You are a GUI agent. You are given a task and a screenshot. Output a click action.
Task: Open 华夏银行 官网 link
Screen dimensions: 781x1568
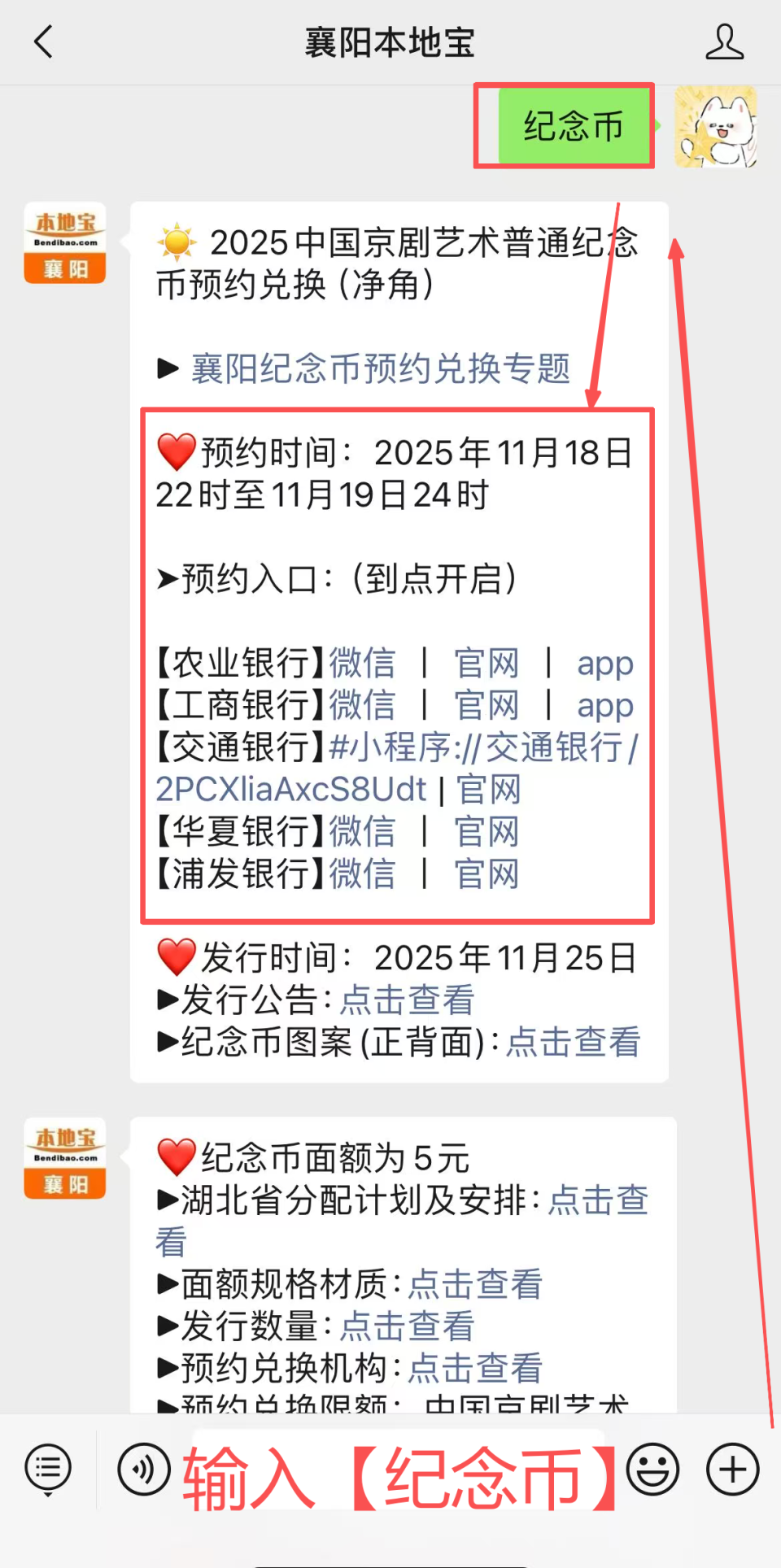[486, 832]
